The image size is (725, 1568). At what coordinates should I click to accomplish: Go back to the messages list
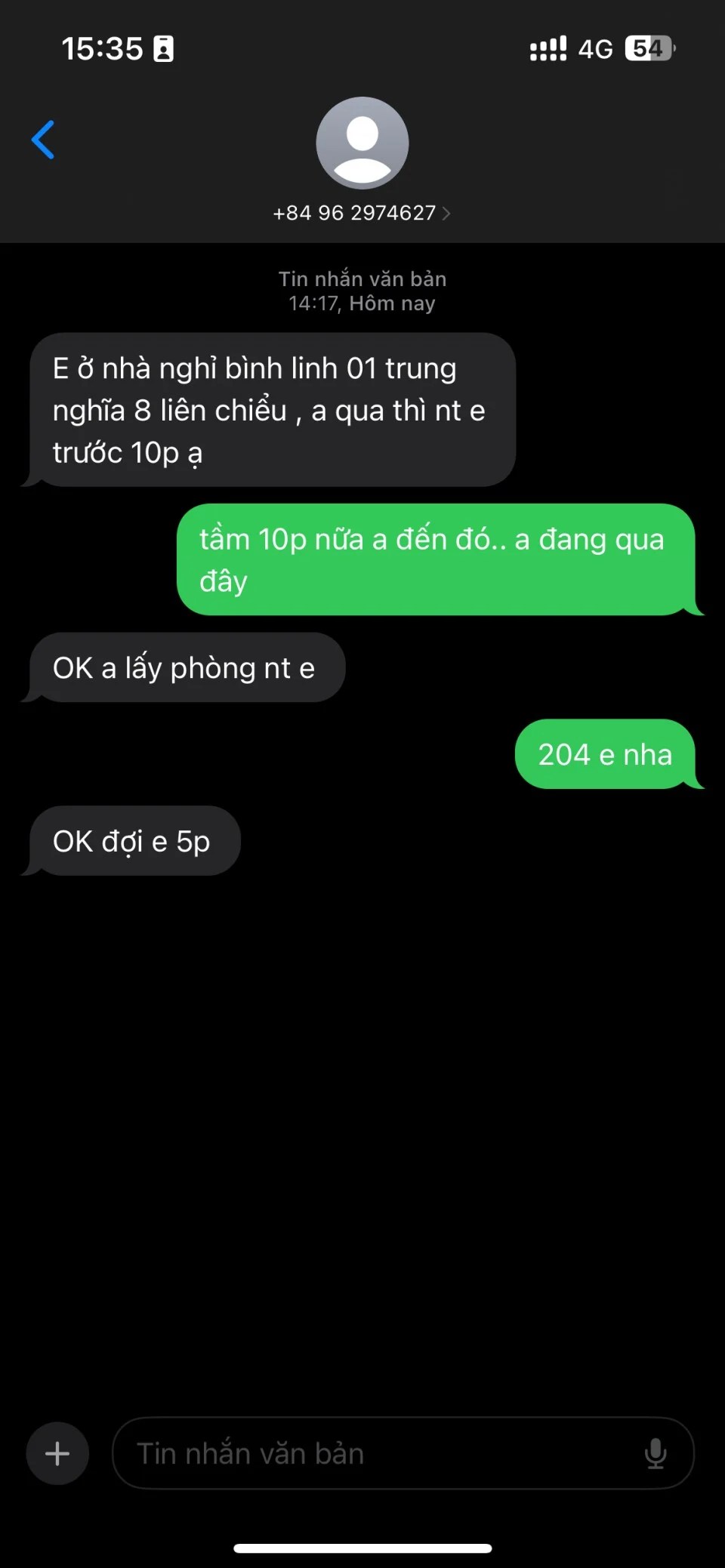[43, 140]
